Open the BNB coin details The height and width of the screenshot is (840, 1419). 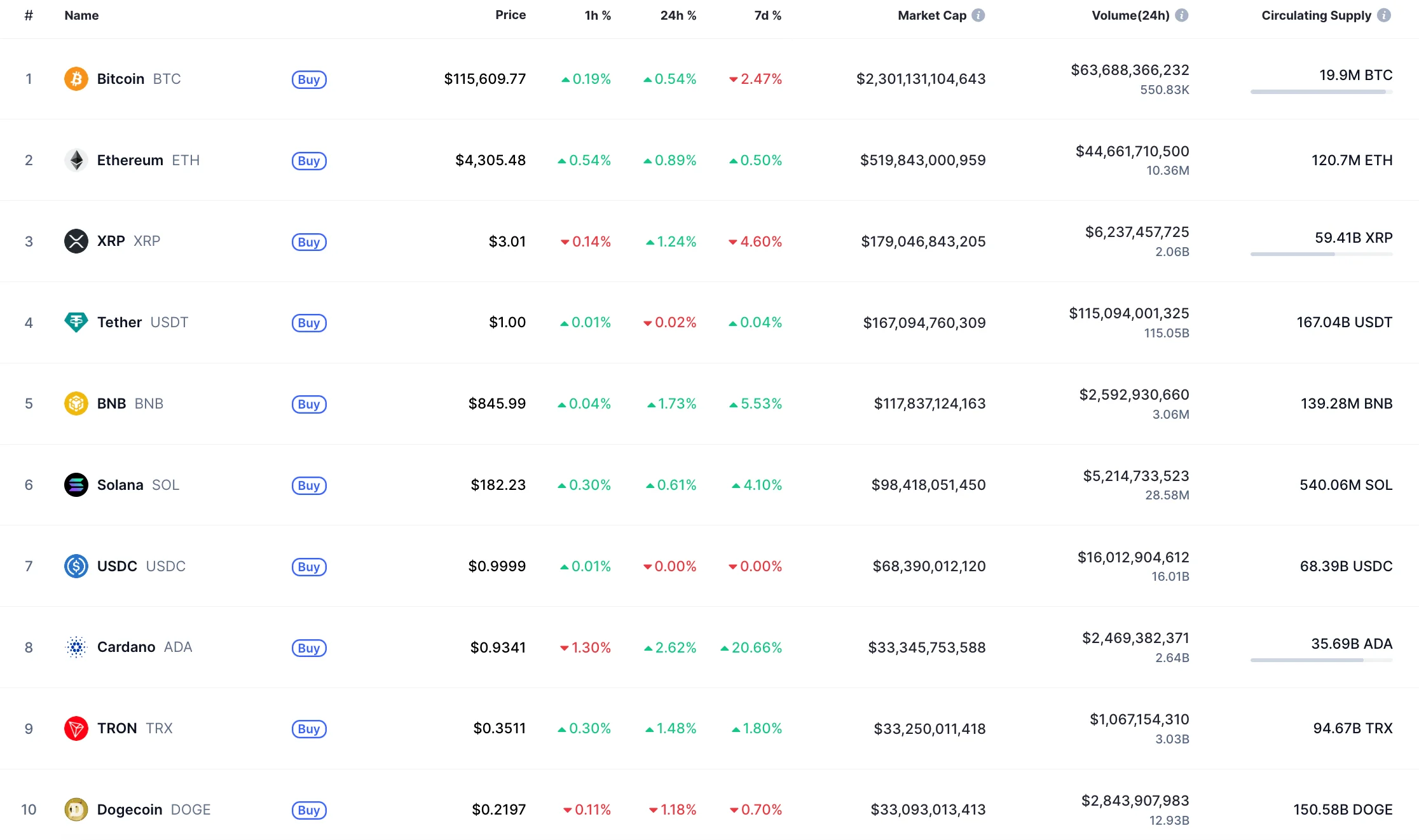click(112, 403)
